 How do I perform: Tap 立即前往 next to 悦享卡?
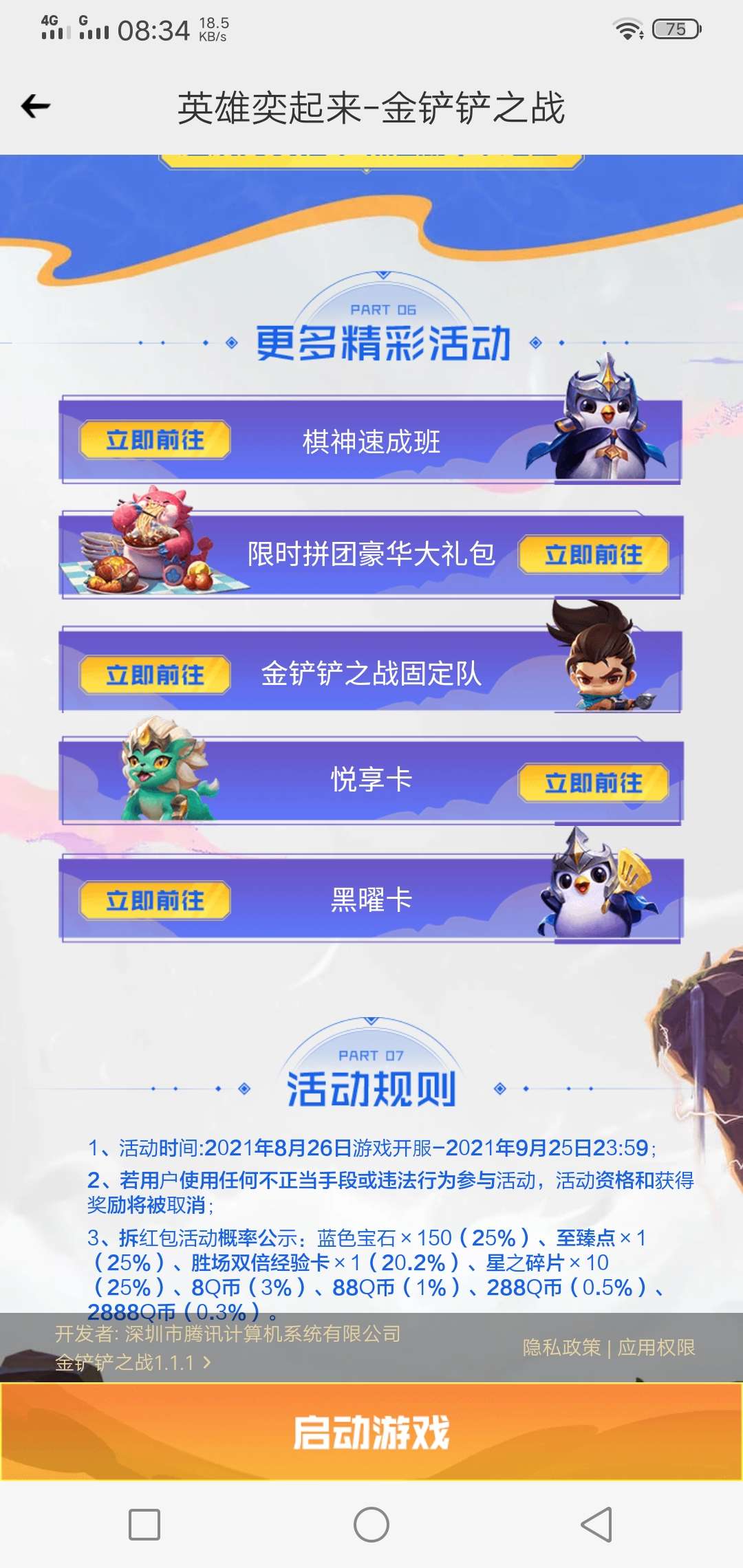pyautogui.click(x=594, y=783)
